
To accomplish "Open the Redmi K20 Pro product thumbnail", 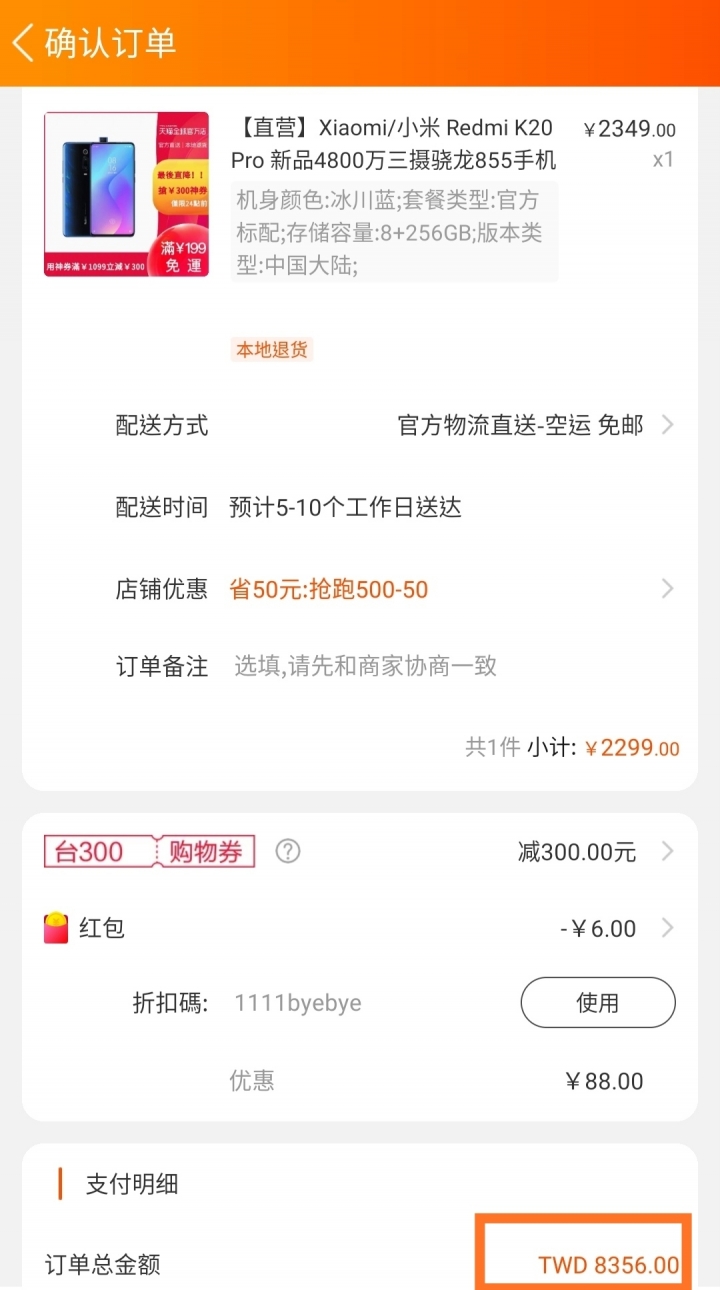I will [126, 194].
